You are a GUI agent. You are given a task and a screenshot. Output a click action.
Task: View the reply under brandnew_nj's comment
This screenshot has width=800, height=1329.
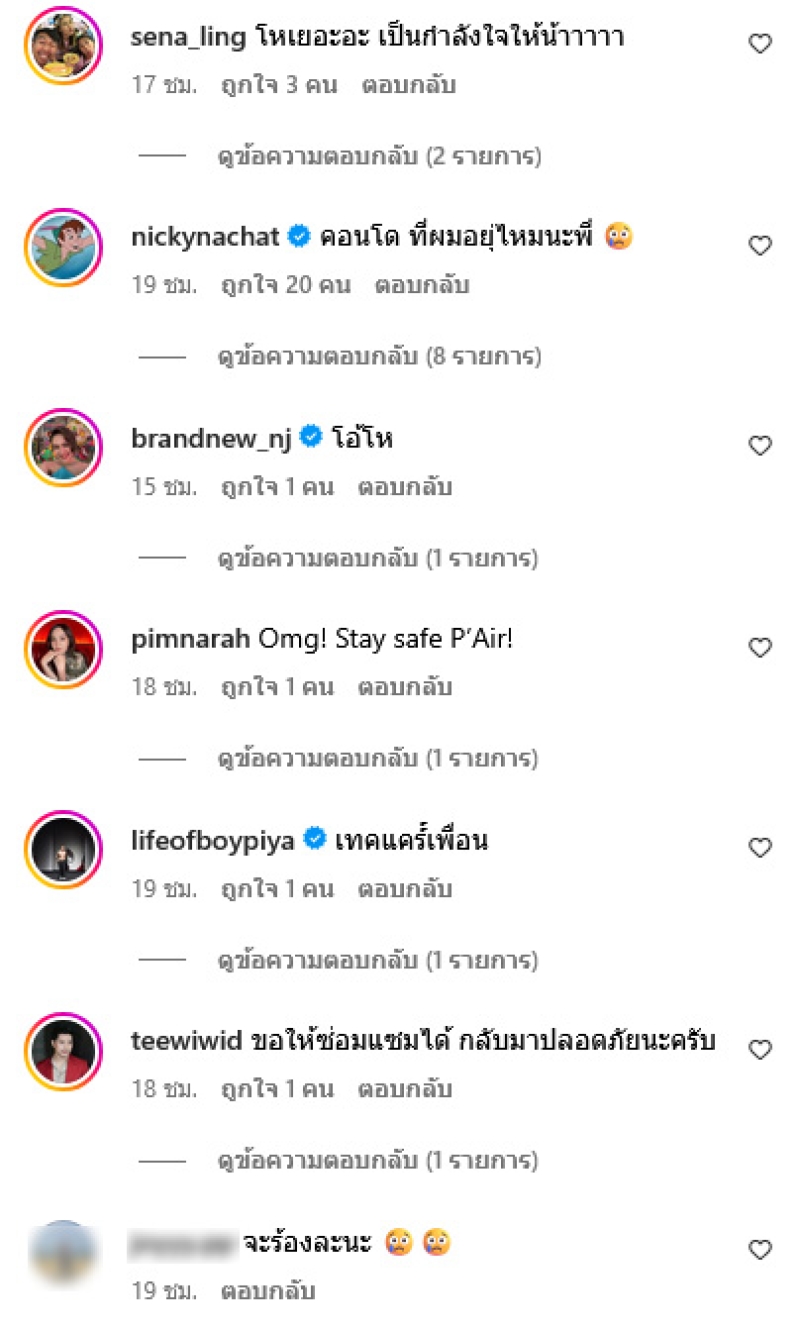pos(377,557)
